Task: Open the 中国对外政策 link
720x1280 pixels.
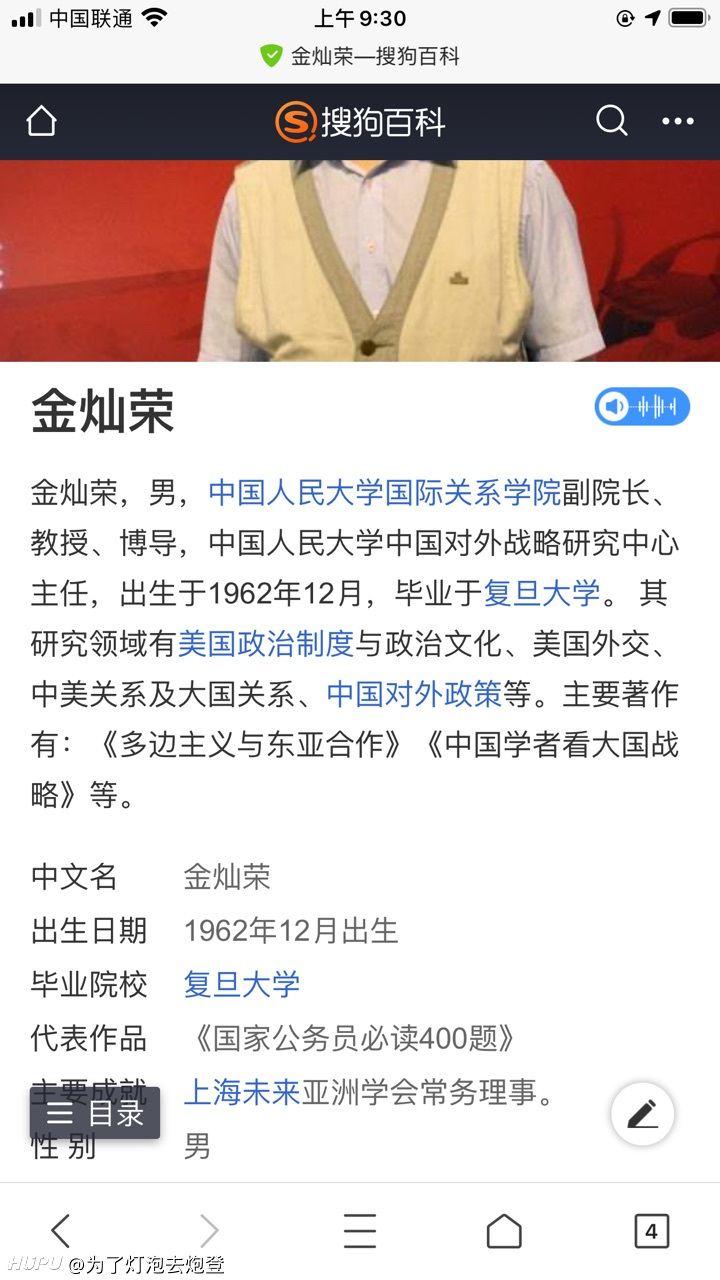Action: coord(414,695)
